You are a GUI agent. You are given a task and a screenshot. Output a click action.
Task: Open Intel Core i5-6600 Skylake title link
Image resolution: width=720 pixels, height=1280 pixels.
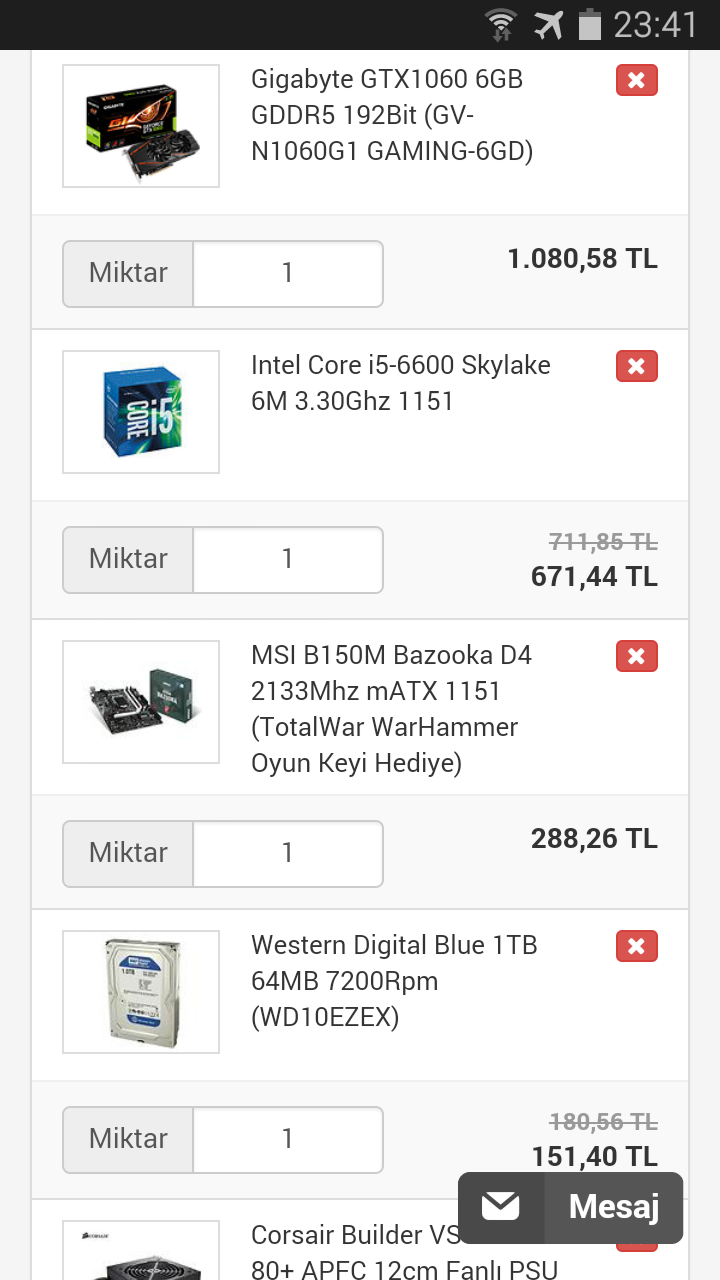(x=400, y=383)
